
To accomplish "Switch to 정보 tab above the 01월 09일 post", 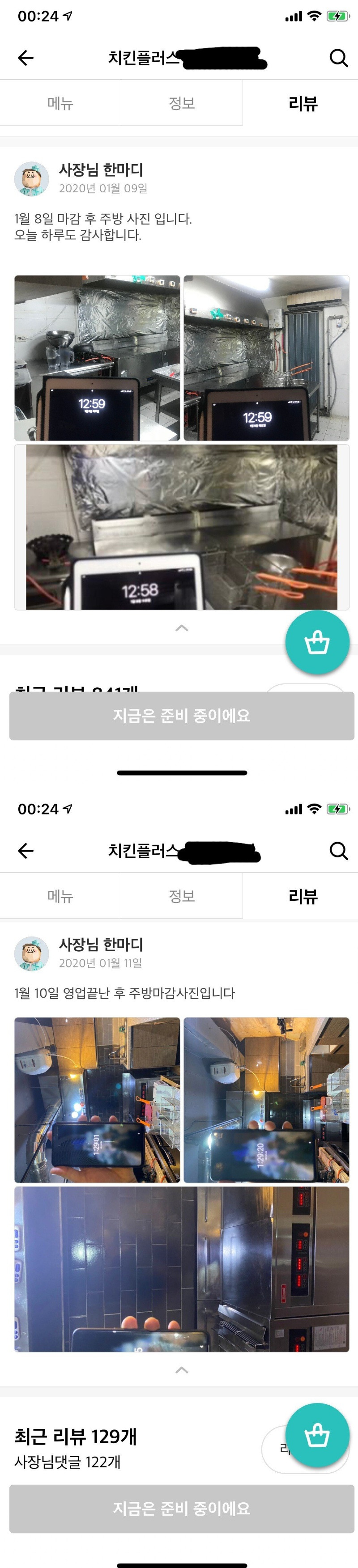I will [181, 103].
